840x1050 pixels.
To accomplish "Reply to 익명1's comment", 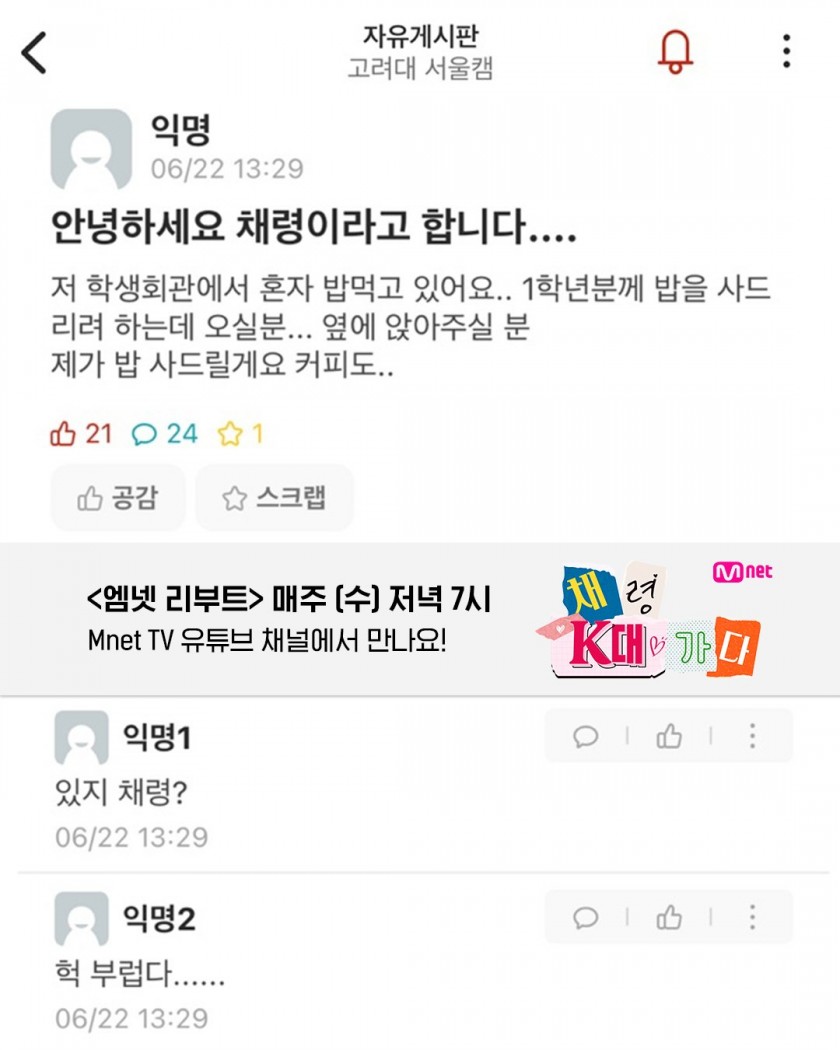I will (x=586, y=737).
